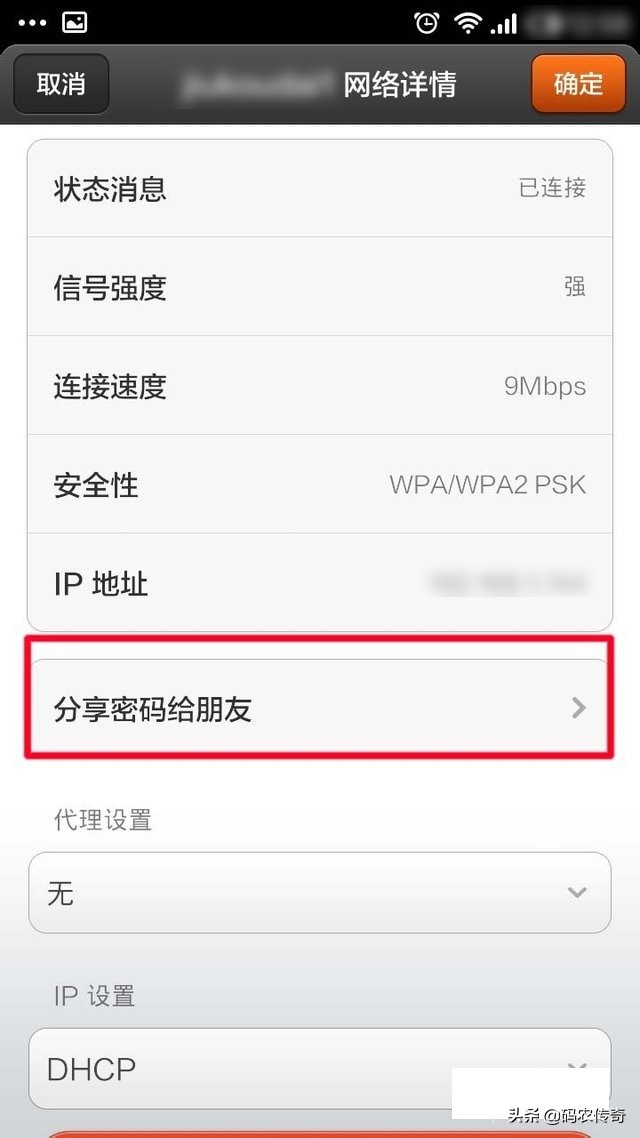Tap the 取消 cancel button
The height and width of the screenshot is (1138, 640).
(x=61, y=84)
